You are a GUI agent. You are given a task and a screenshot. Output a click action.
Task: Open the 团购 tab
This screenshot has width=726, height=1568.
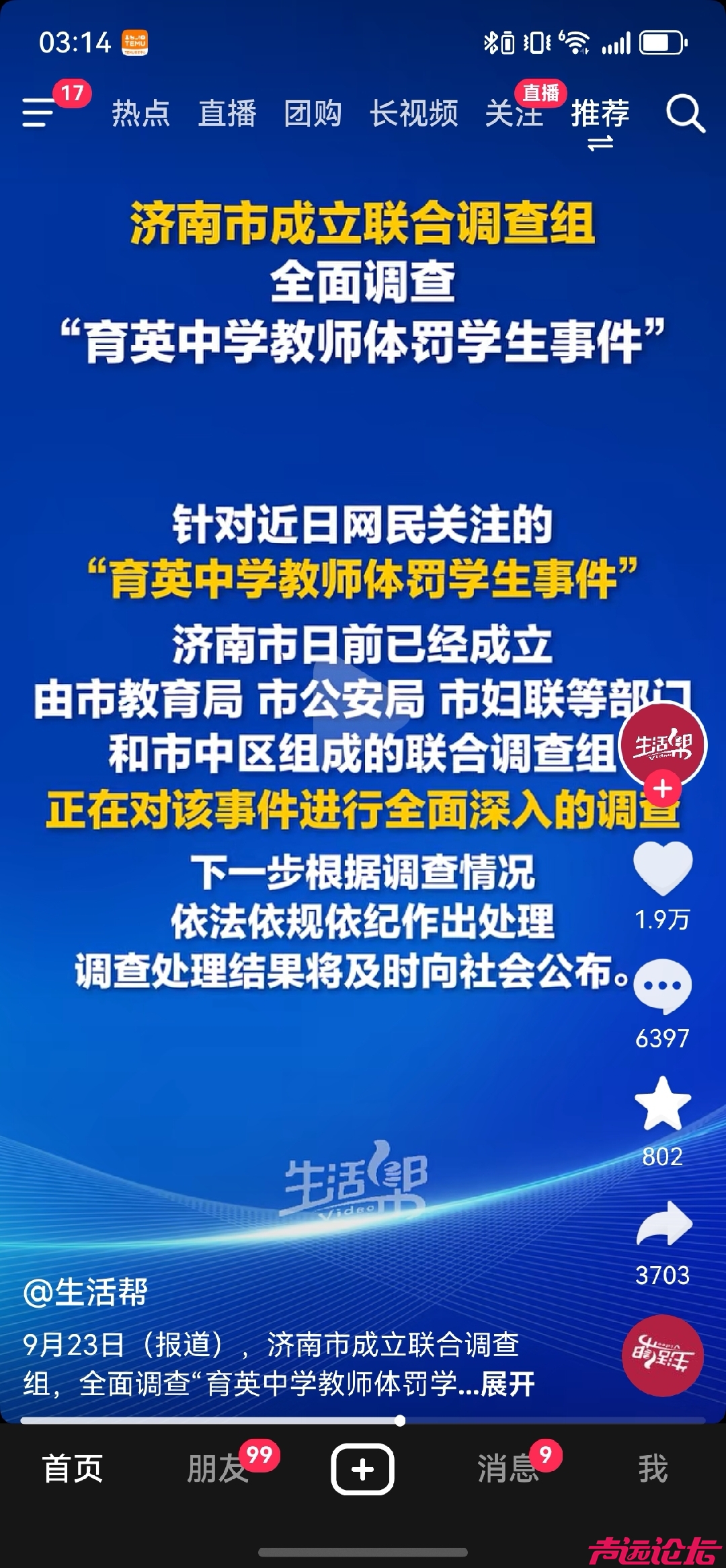313,112
